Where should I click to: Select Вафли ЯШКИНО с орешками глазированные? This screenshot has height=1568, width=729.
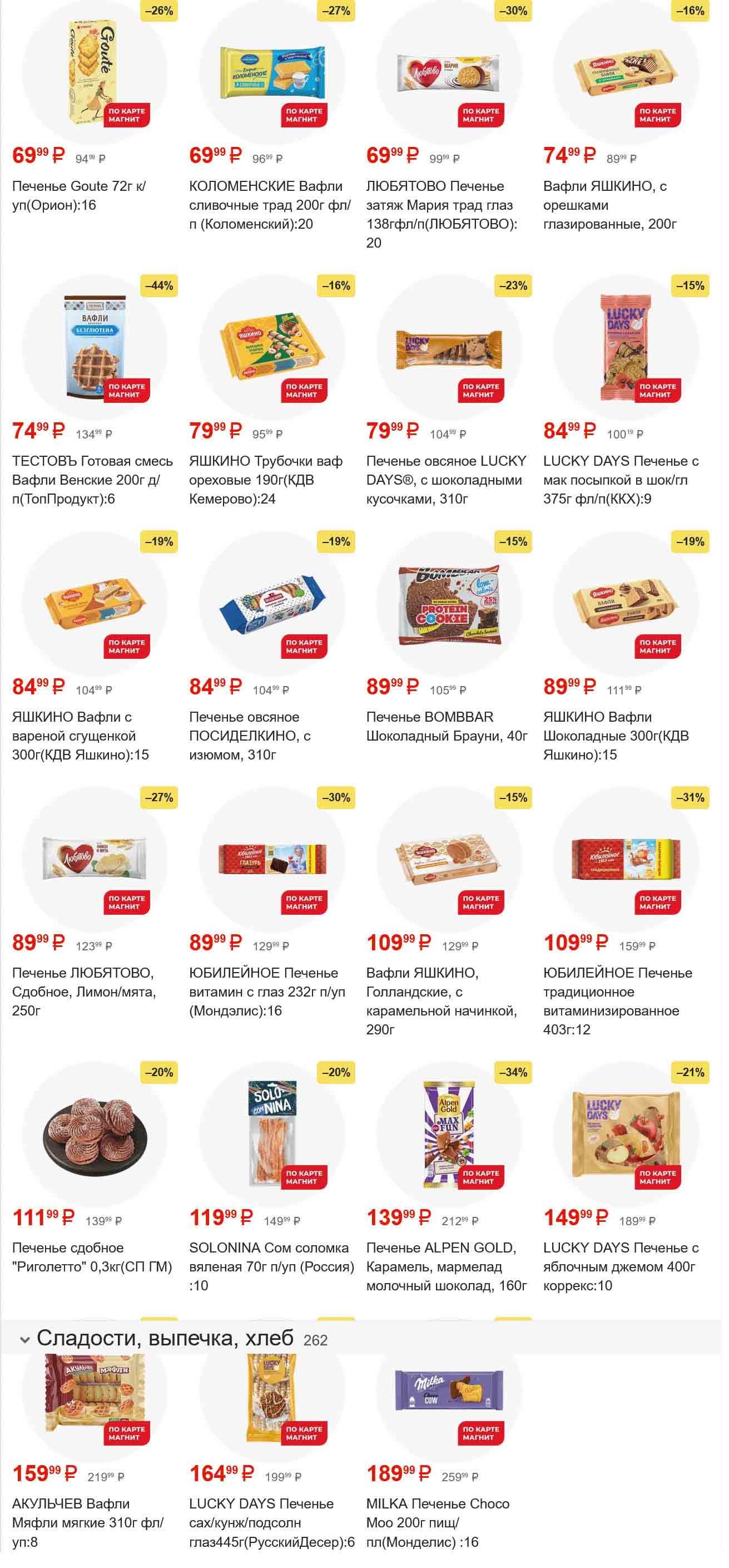click(x=626, y=73)
